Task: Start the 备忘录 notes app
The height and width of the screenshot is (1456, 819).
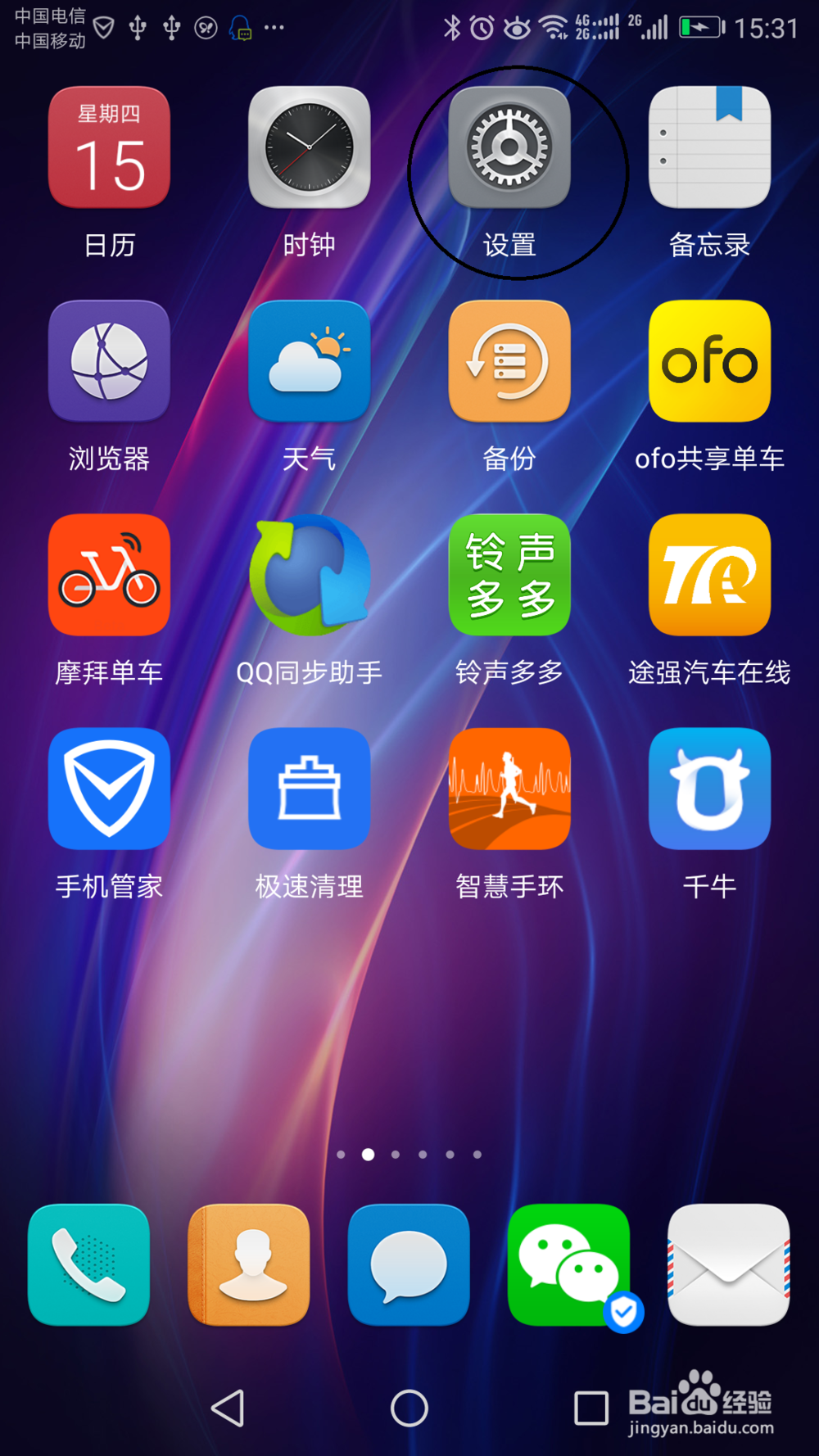Action: pos(709,149)
